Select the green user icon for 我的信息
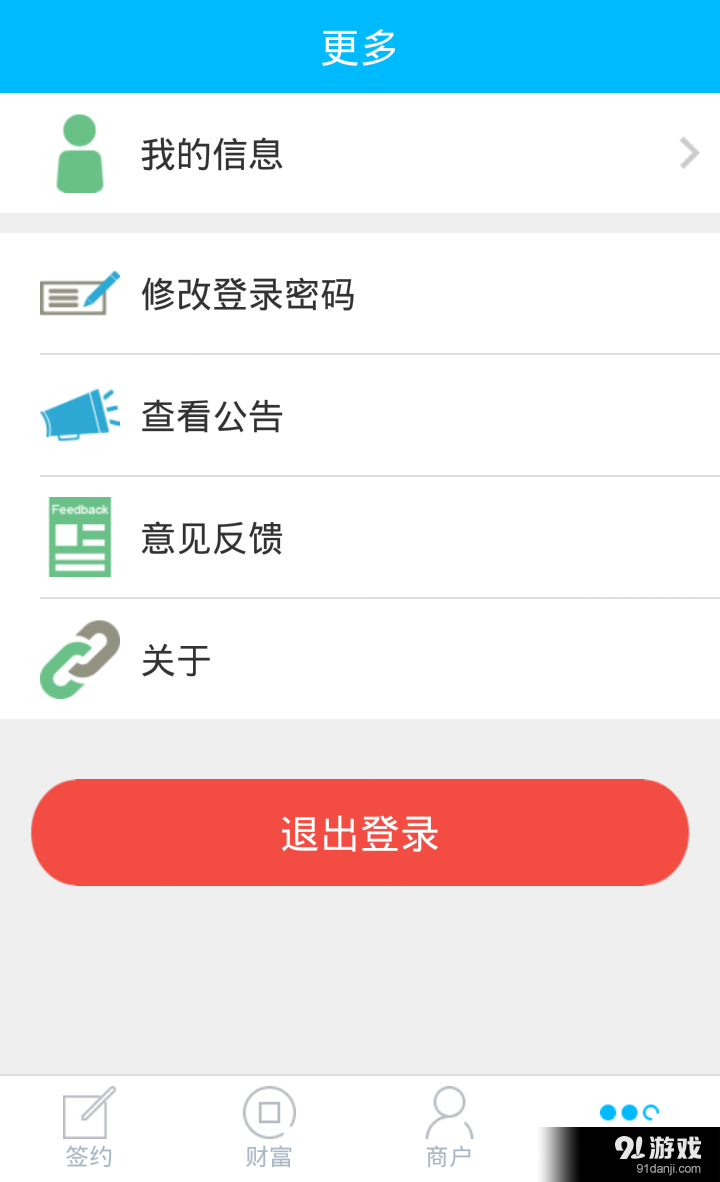The image size is (720, 1182). coord(80,152)
